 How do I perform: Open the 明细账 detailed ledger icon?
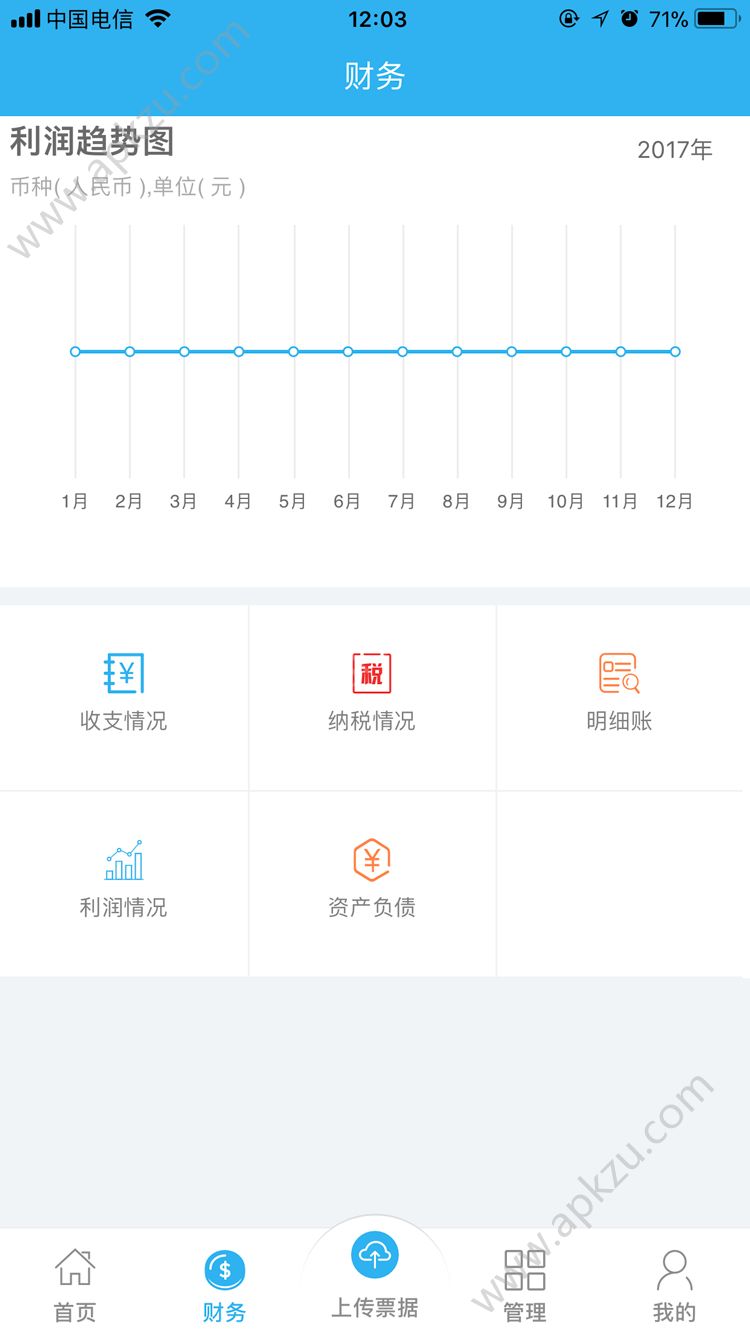[620, 672]
